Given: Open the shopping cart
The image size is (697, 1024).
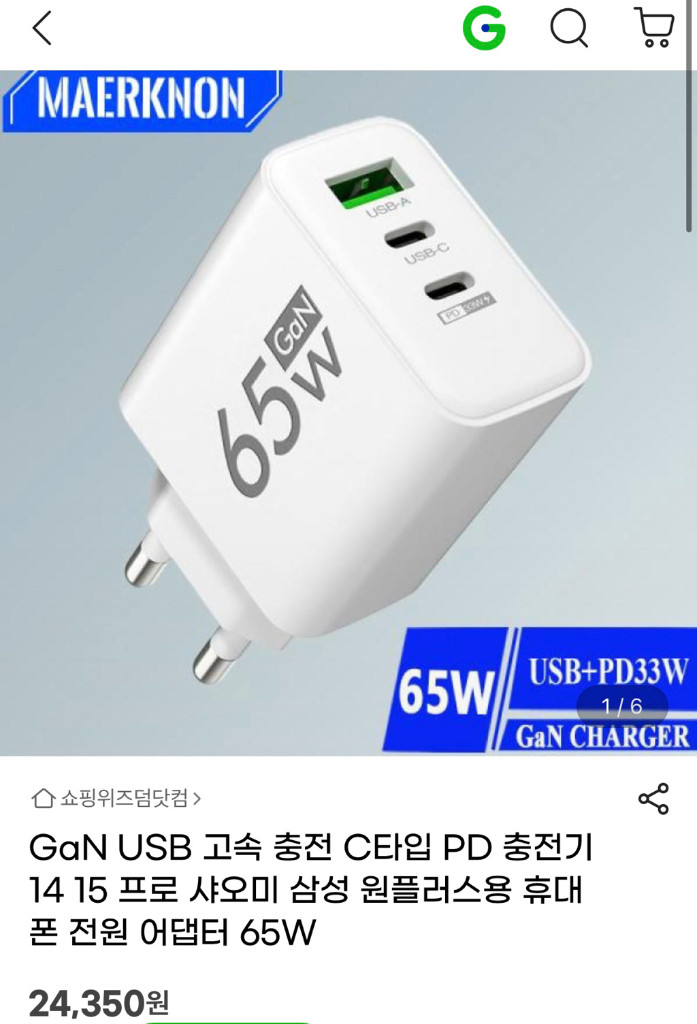Looking at the screenshot, I should pyautogui.click(x=654, y=29).
